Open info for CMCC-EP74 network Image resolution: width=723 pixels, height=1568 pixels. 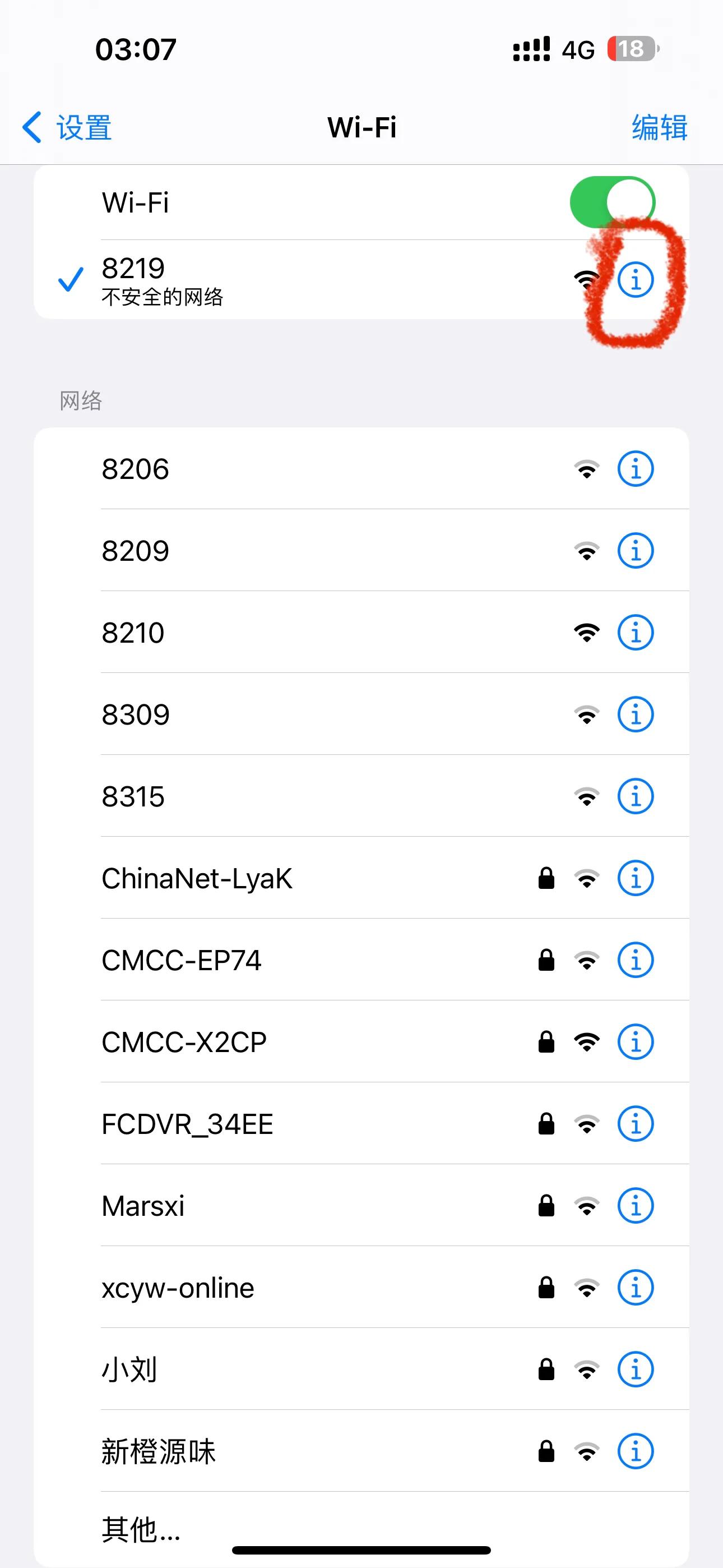coord(636,961)
